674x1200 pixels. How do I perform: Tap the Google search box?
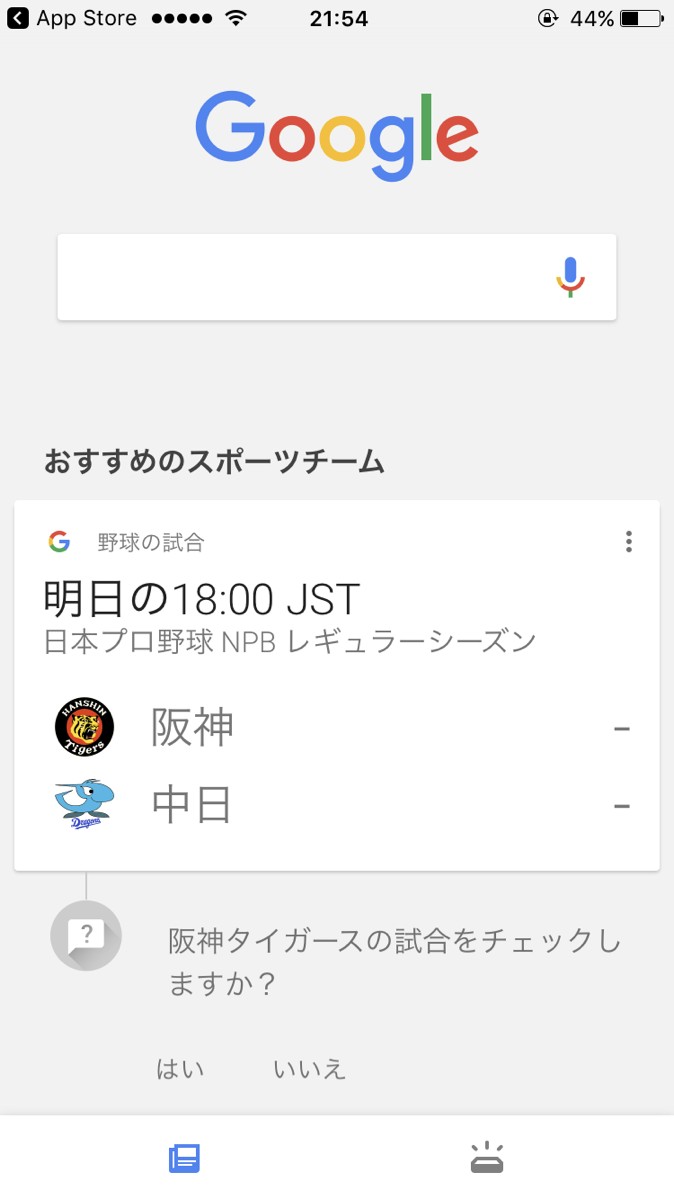300,277
